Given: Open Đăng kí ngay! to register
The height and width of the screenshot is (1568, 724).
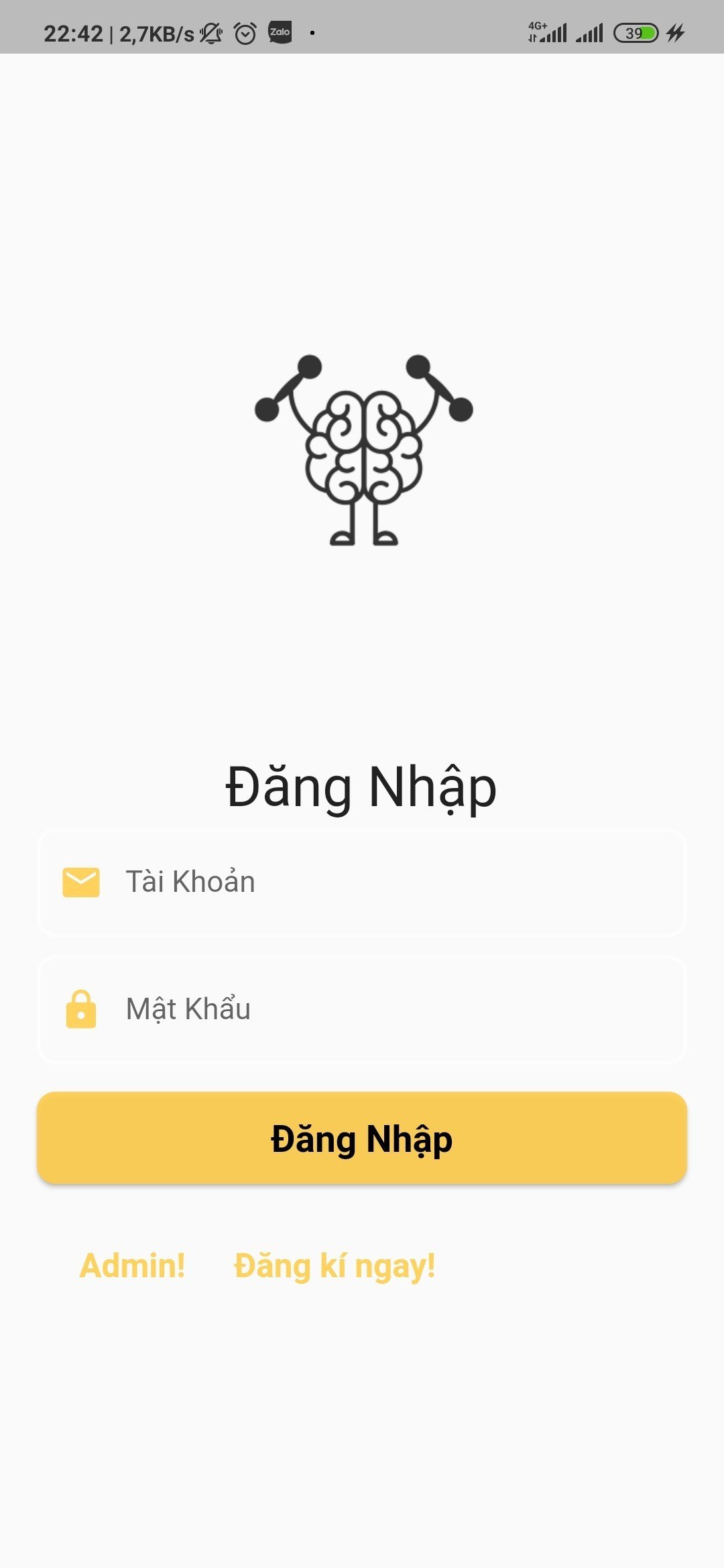Looking at the screenshot, I should click(x=335, y=1266).
